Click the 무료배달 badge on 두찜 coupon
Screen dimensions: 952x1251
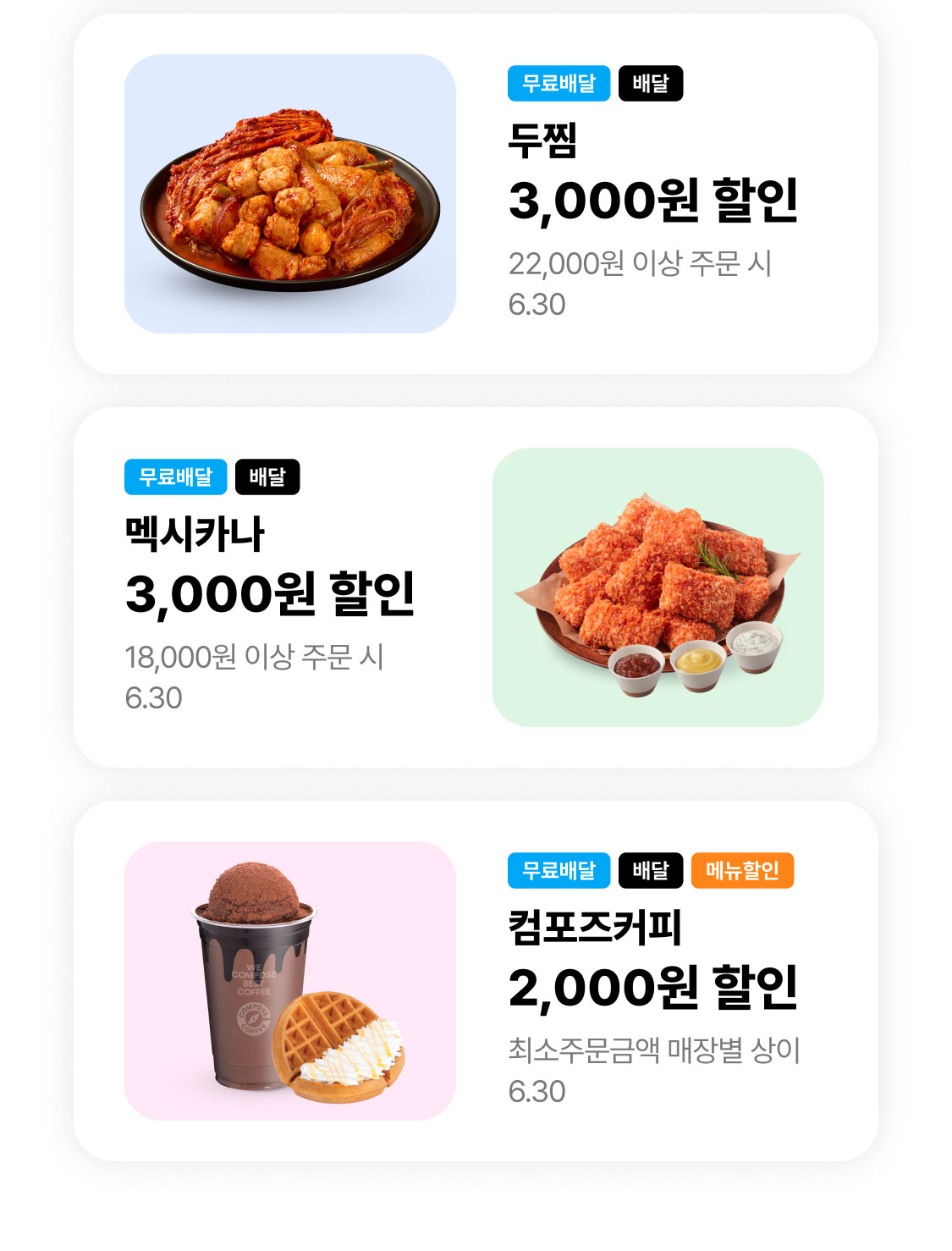(556, 84)
